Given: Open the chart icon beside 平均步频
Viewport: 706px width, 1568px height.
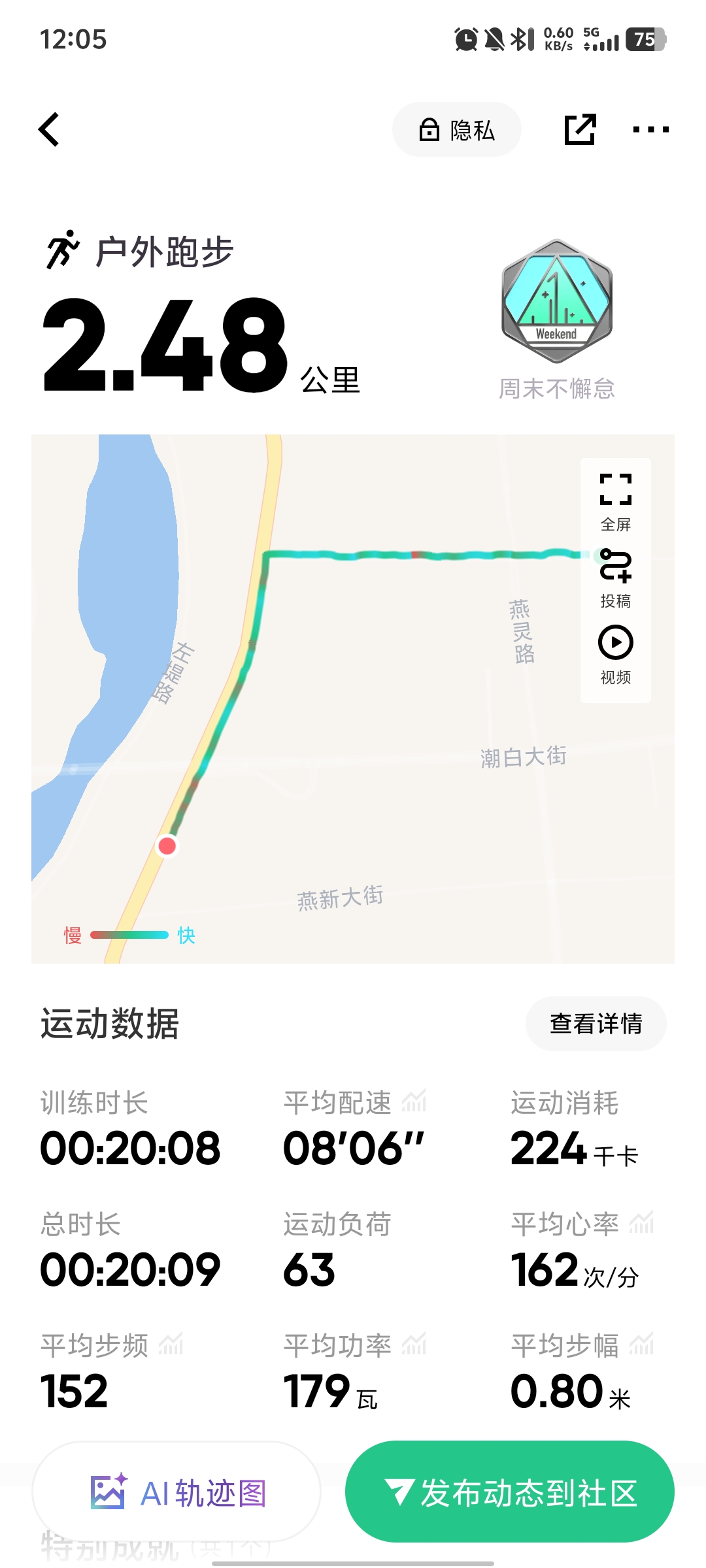Looking at the screenshot, I should point(171,1345).
